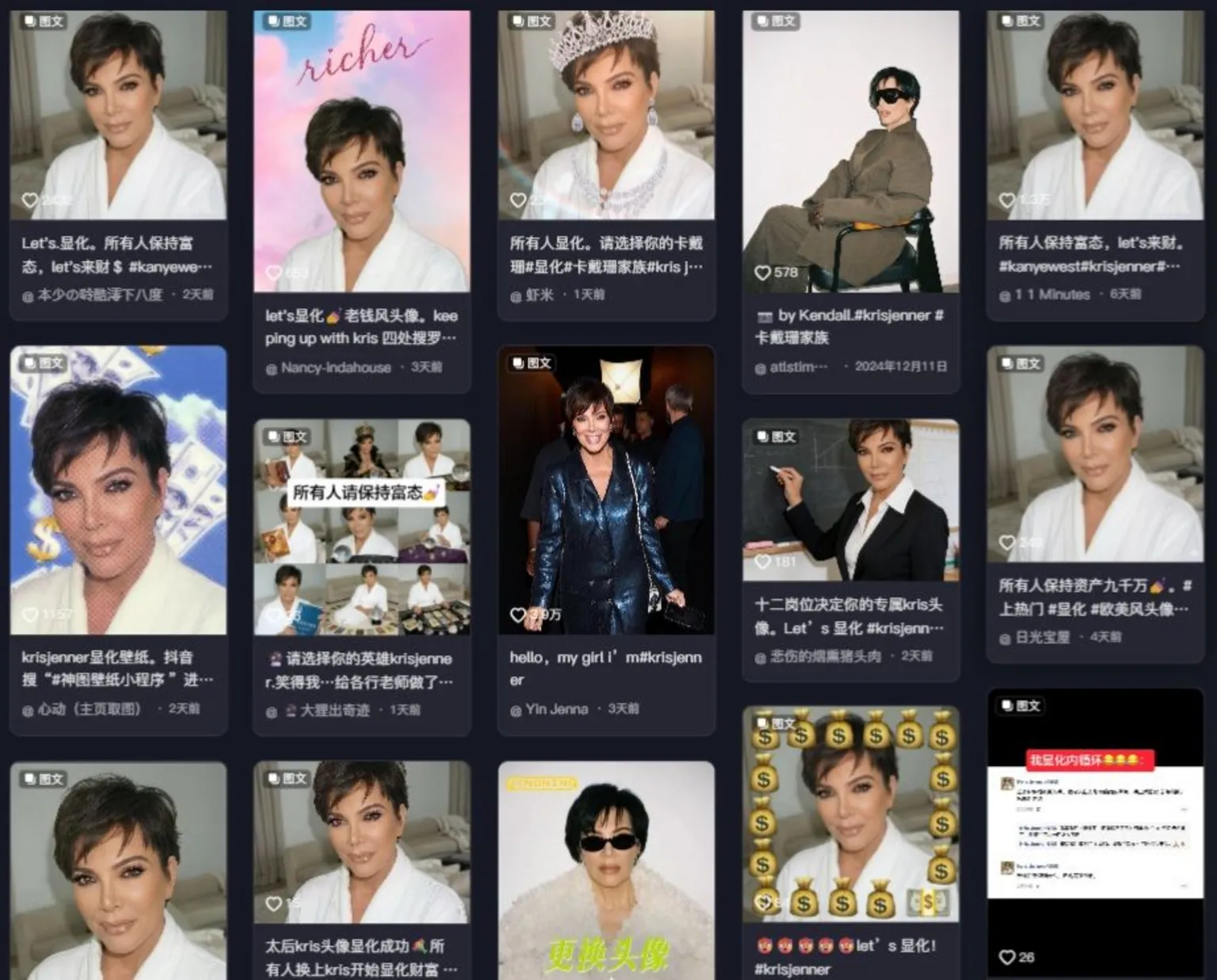This screenshot has height=980, width=1217.
Task: Open the '我显化内循环' comments screenshot post
Action: coord(1094,832)
